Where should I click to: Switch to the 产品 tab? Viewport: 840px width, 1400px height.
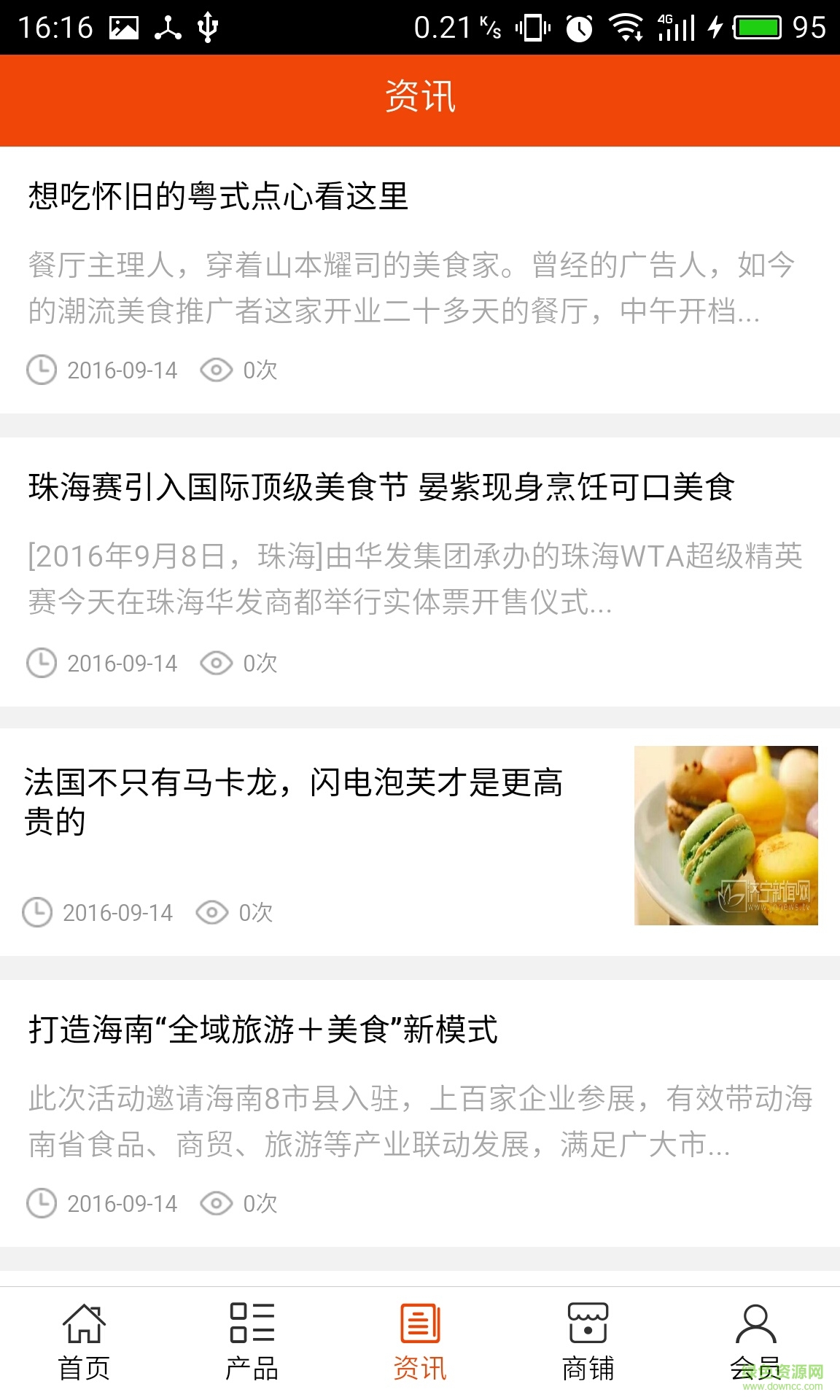point(252,1342)
